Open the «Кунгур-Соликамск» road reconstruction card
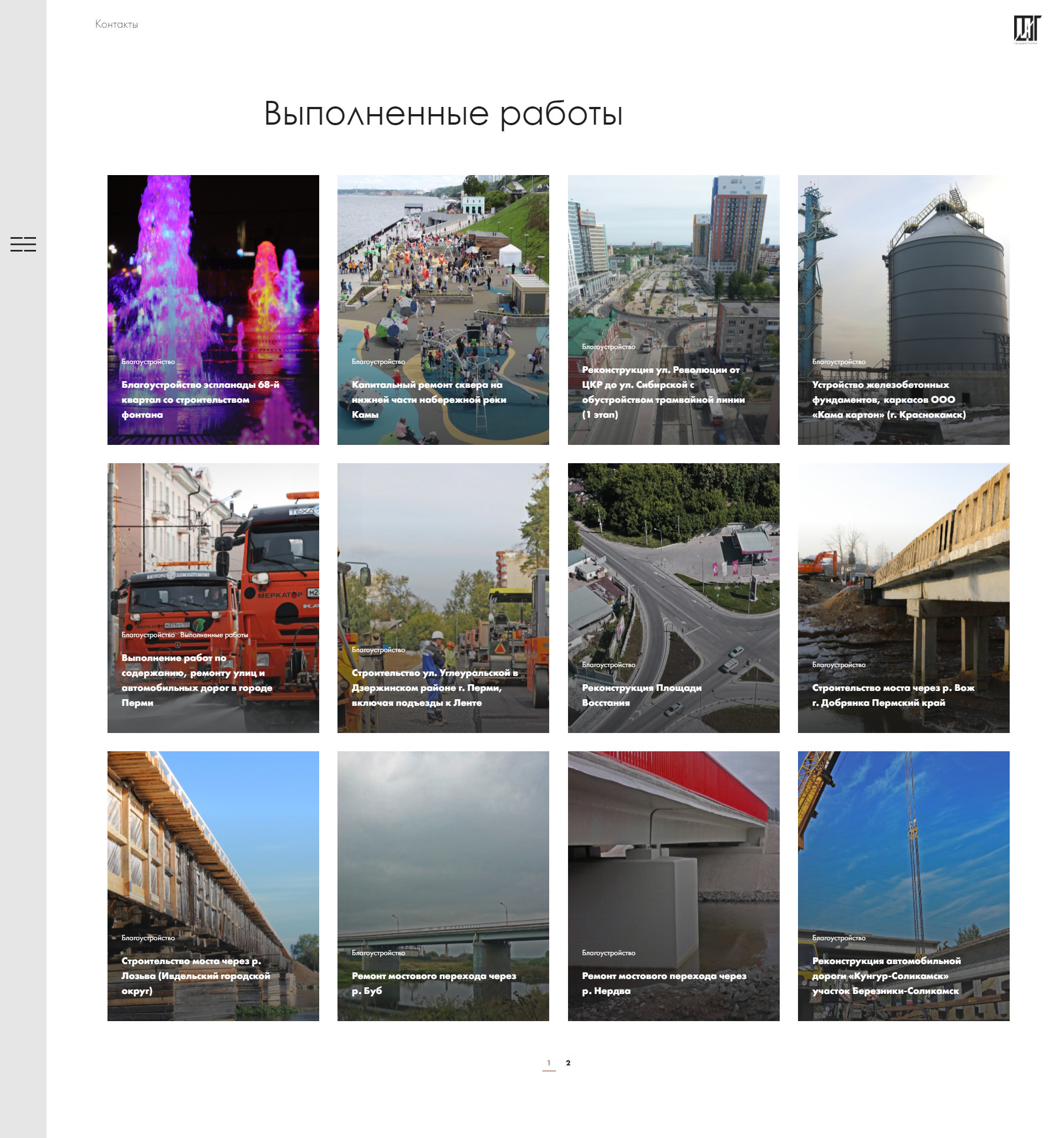 click(x=904, y=885)
